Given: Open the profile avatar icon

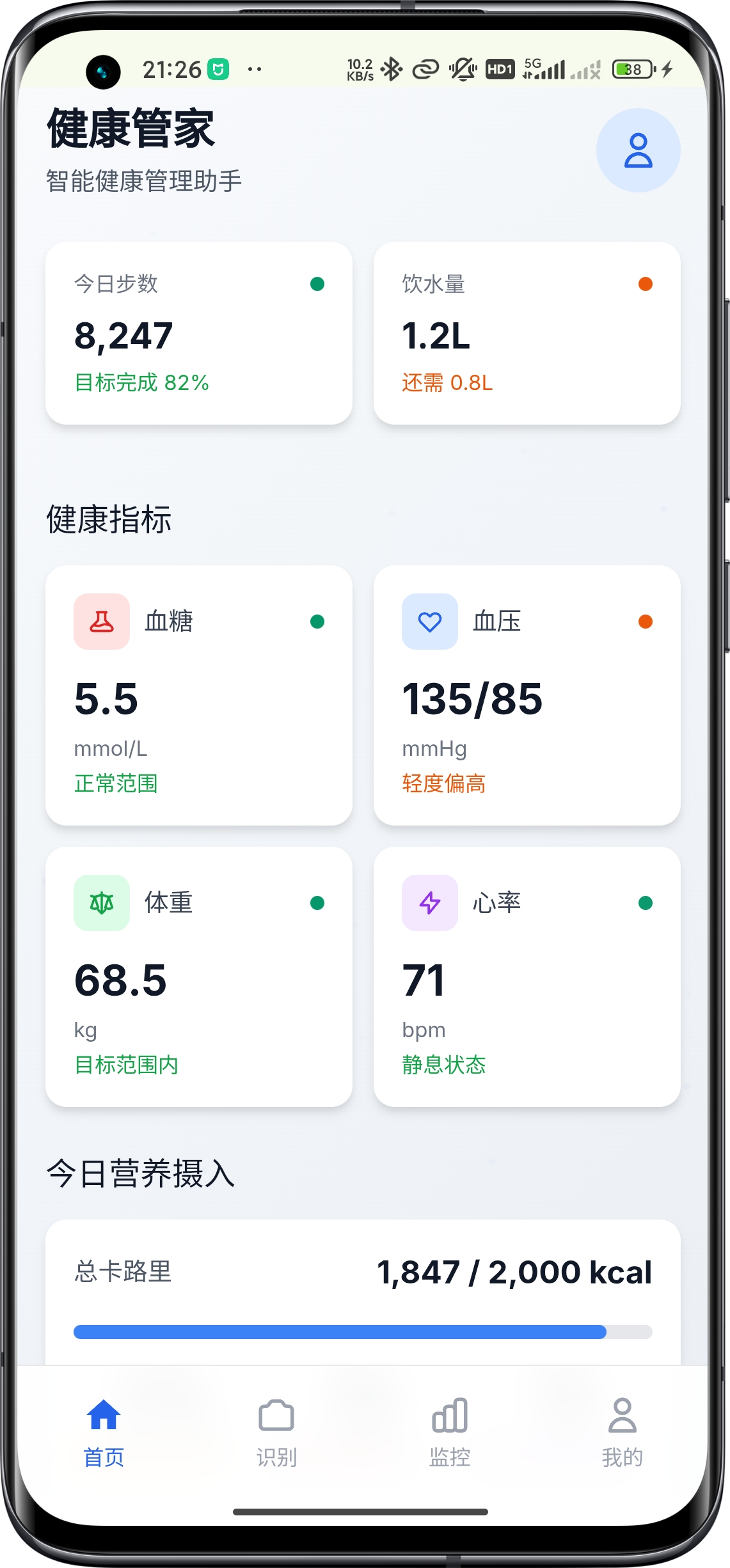Looking at the screenshot, I should point(638,150).
